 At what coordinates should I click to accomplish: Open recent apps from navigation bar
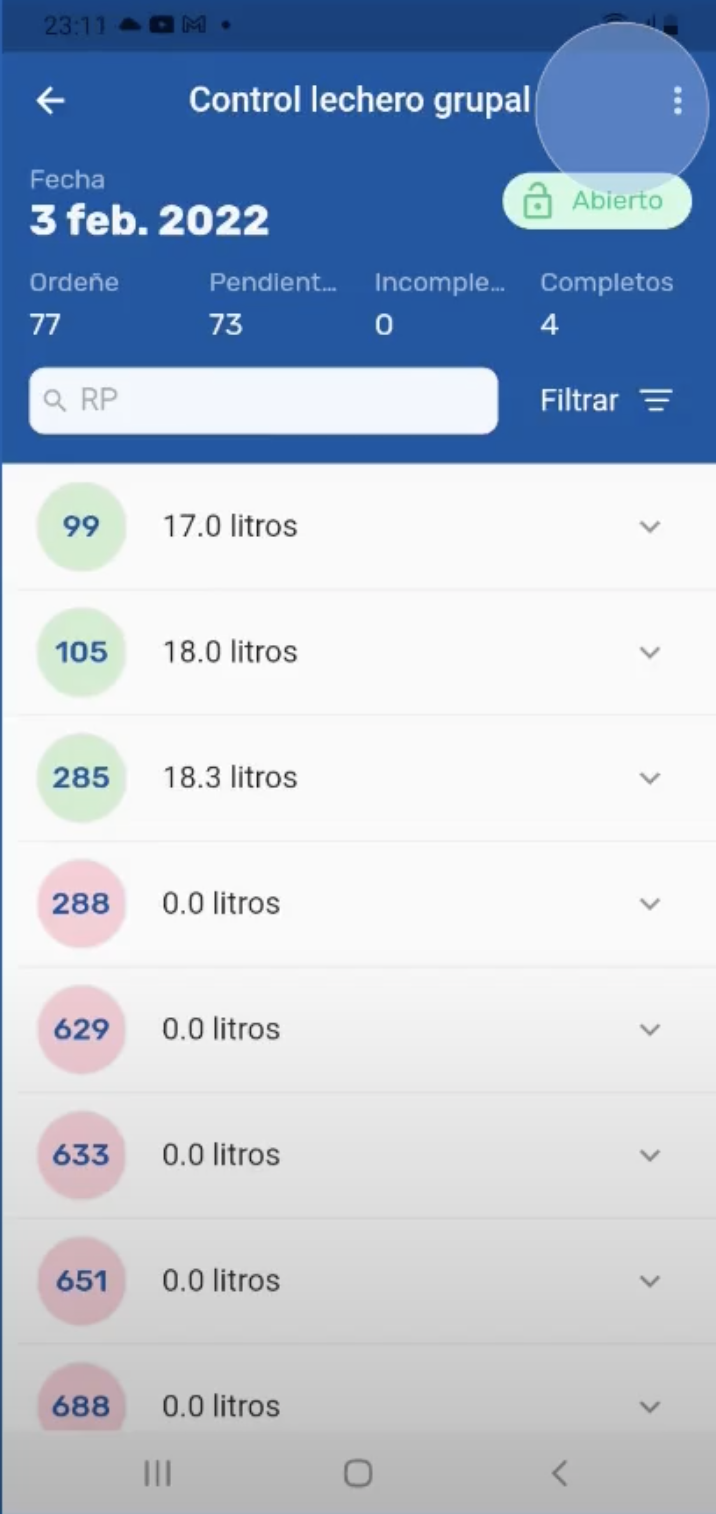point(157,1473)
